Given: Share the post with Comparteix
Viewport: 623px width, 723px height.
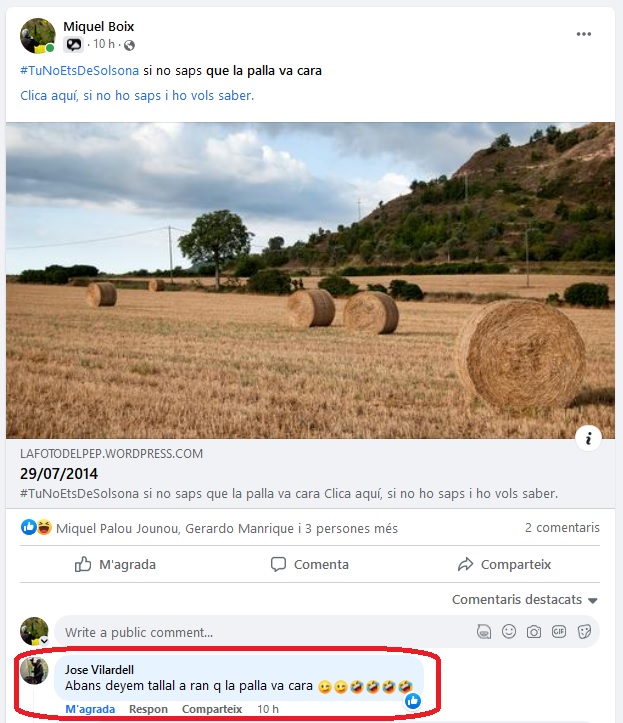Looking at the screenshot, I should (504, 564).
